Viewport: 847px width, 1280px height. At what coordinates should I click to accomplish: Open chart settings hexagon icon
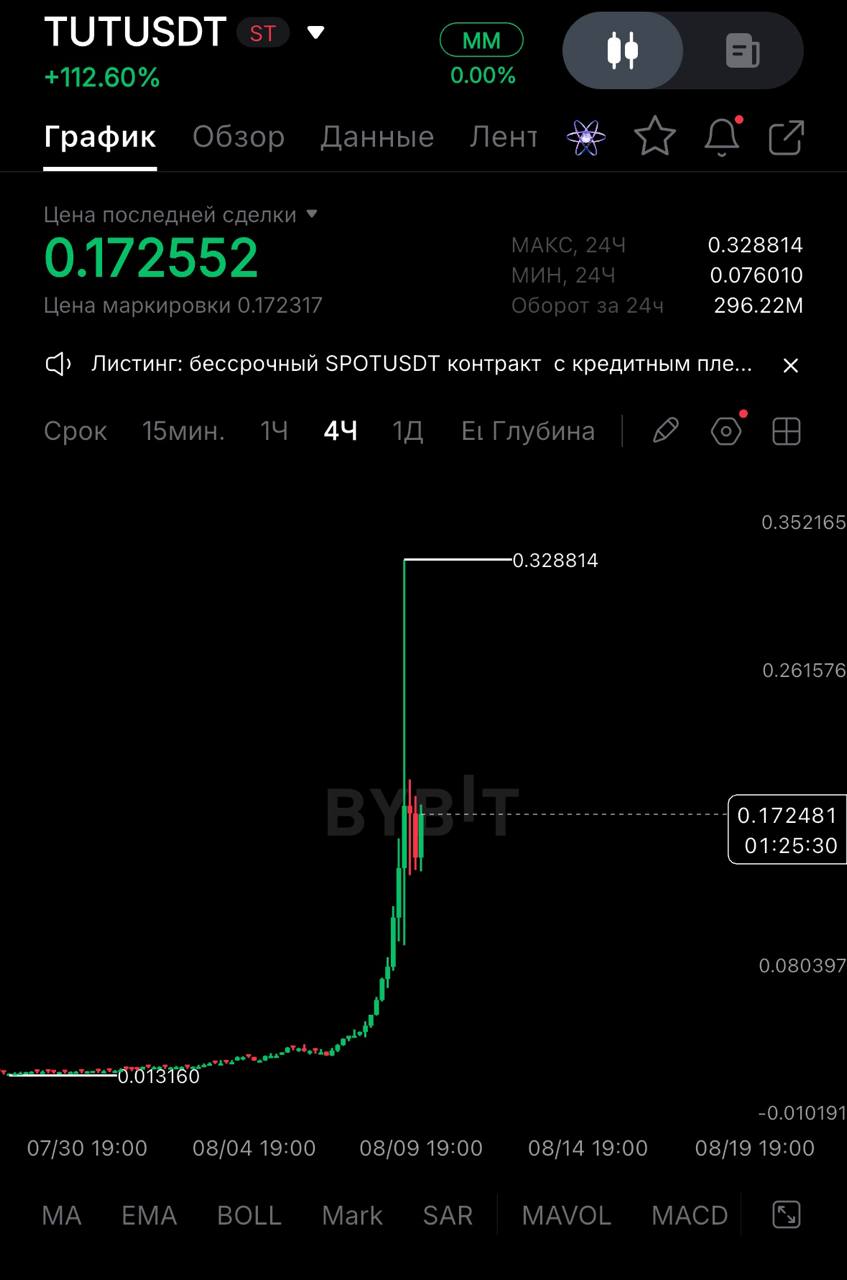[727, 431]
